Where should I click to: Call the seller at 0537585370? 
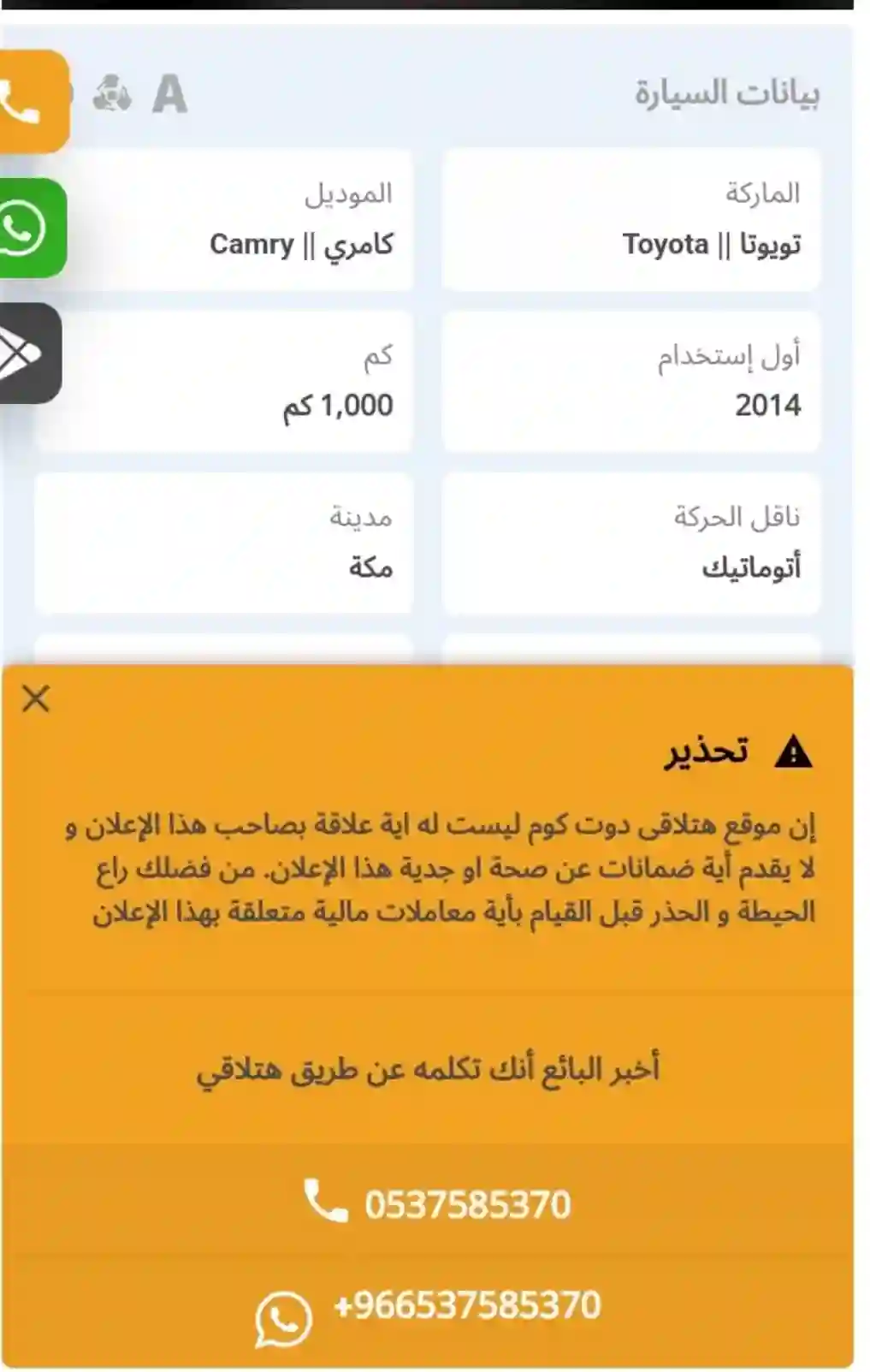coord(437,1203)
